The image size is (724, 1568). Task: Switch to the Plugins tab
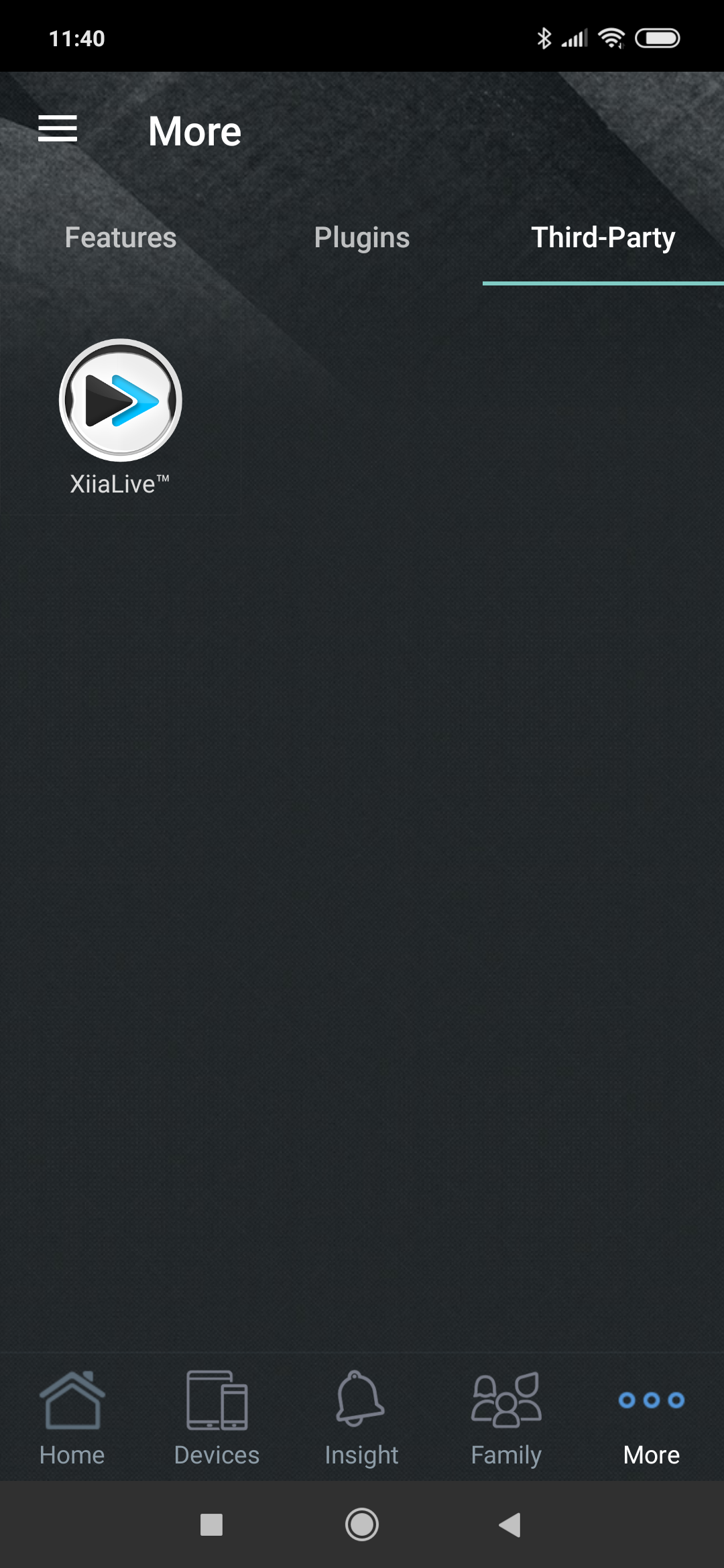point(362,238)
